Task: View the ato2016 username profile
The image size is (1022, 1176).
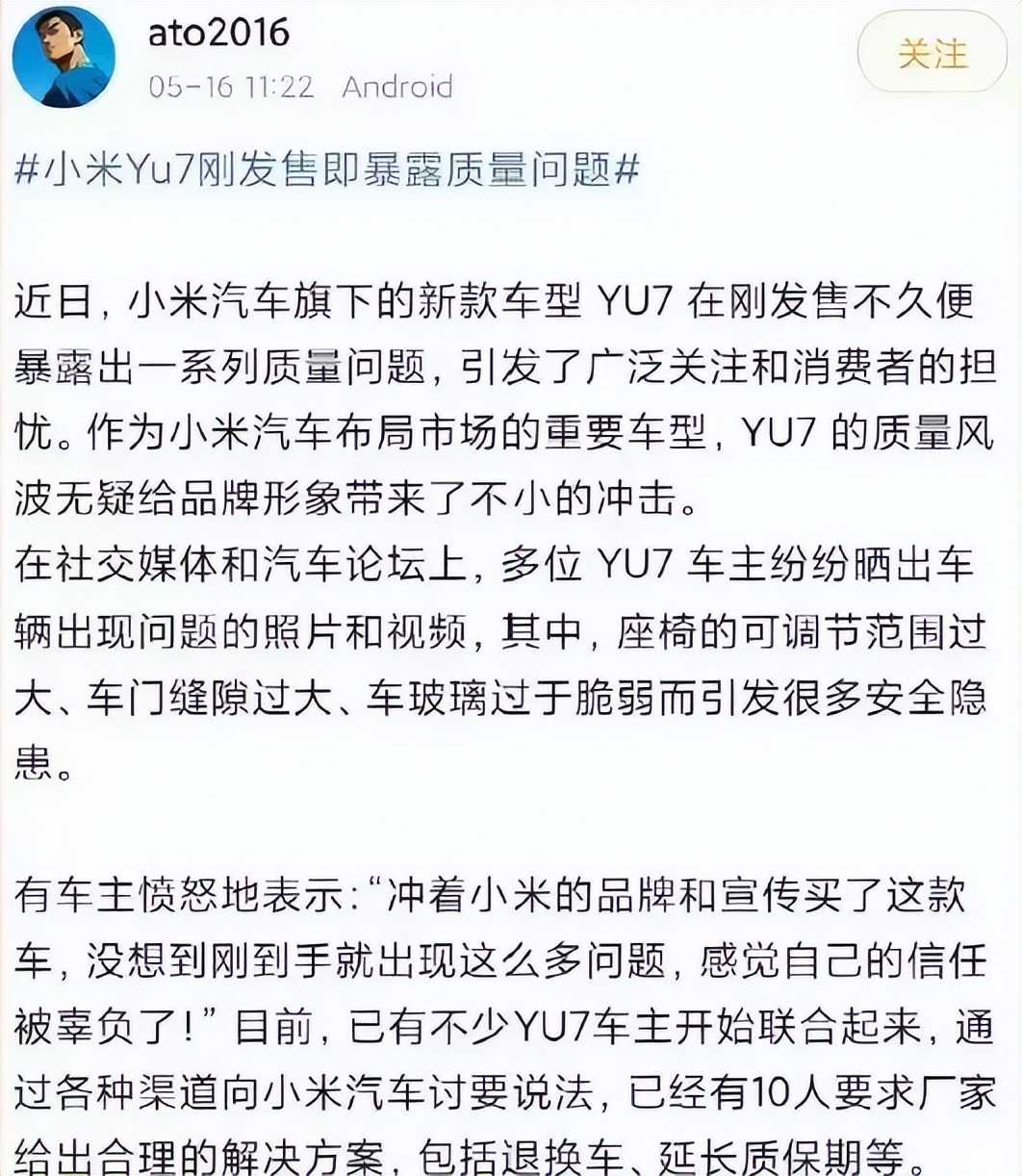Action: point(218,33)
